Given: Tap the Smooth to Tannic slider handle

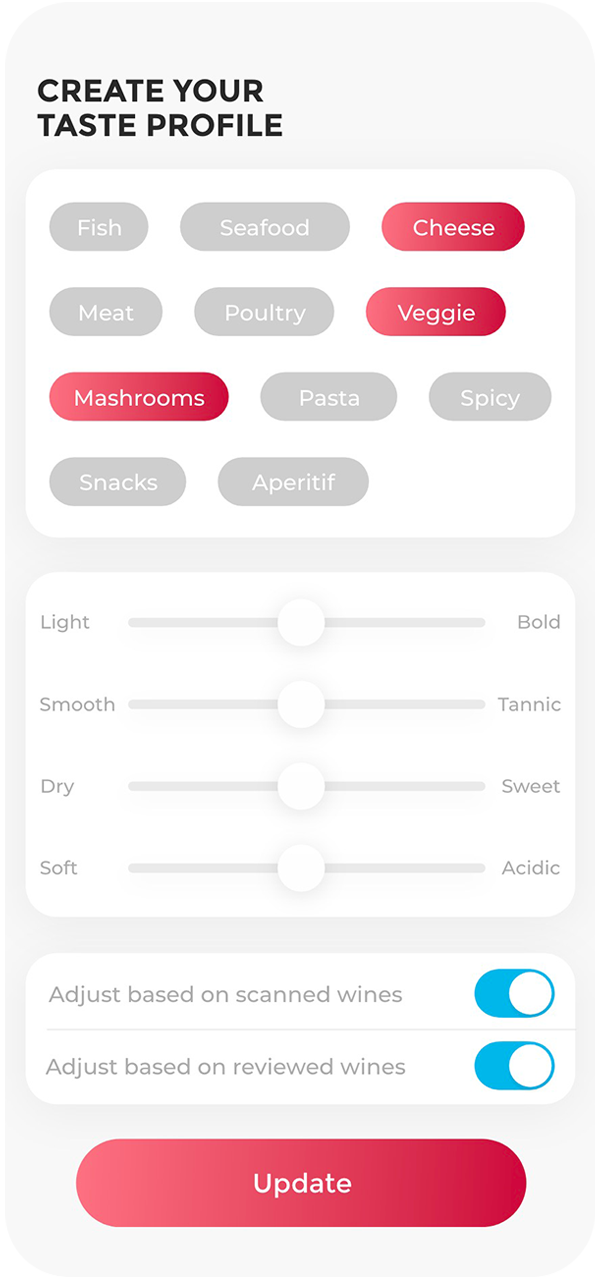Looking at the screenshot, I should [x=301, y=704].
